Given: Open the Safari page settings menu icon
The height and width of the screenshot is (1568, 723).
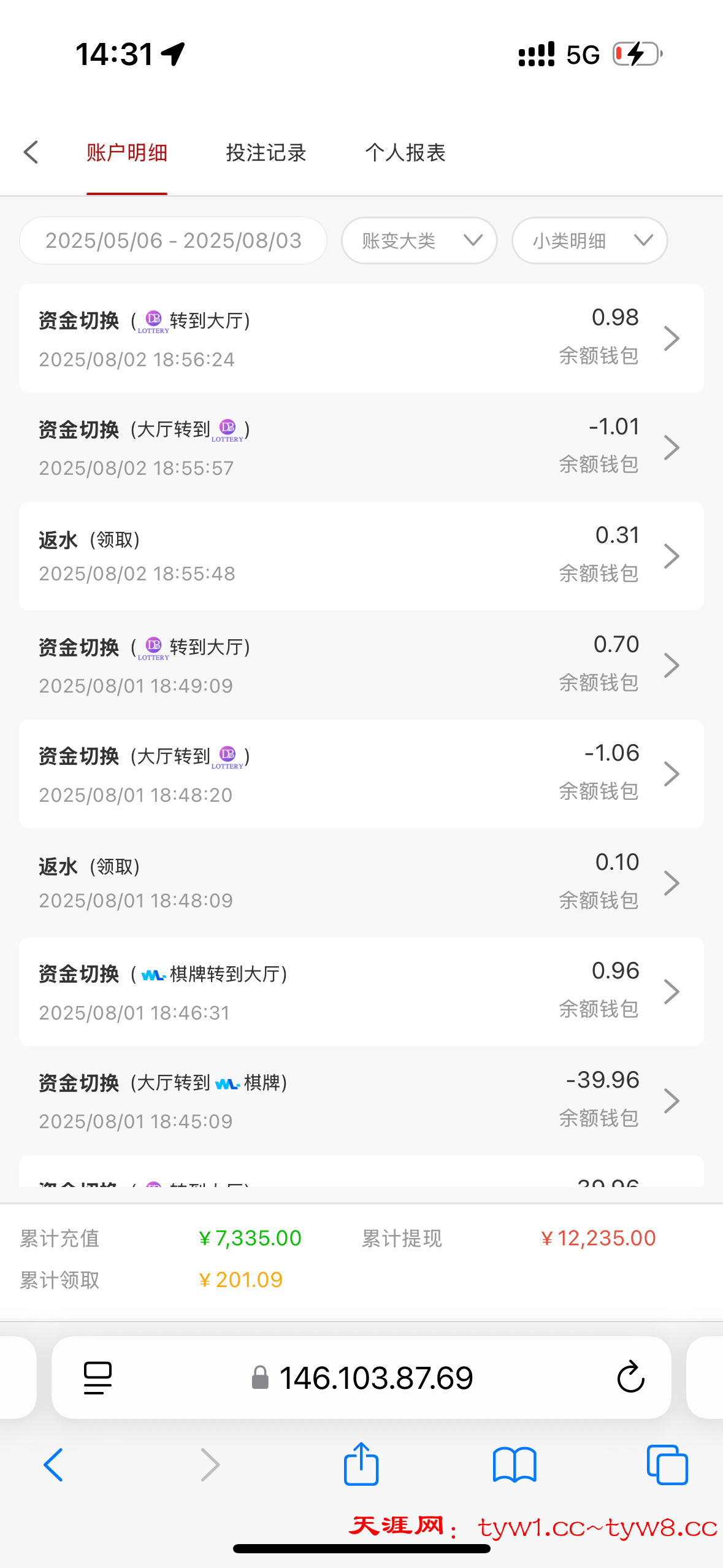Looking at the screenshot, I should (98, 1378).
